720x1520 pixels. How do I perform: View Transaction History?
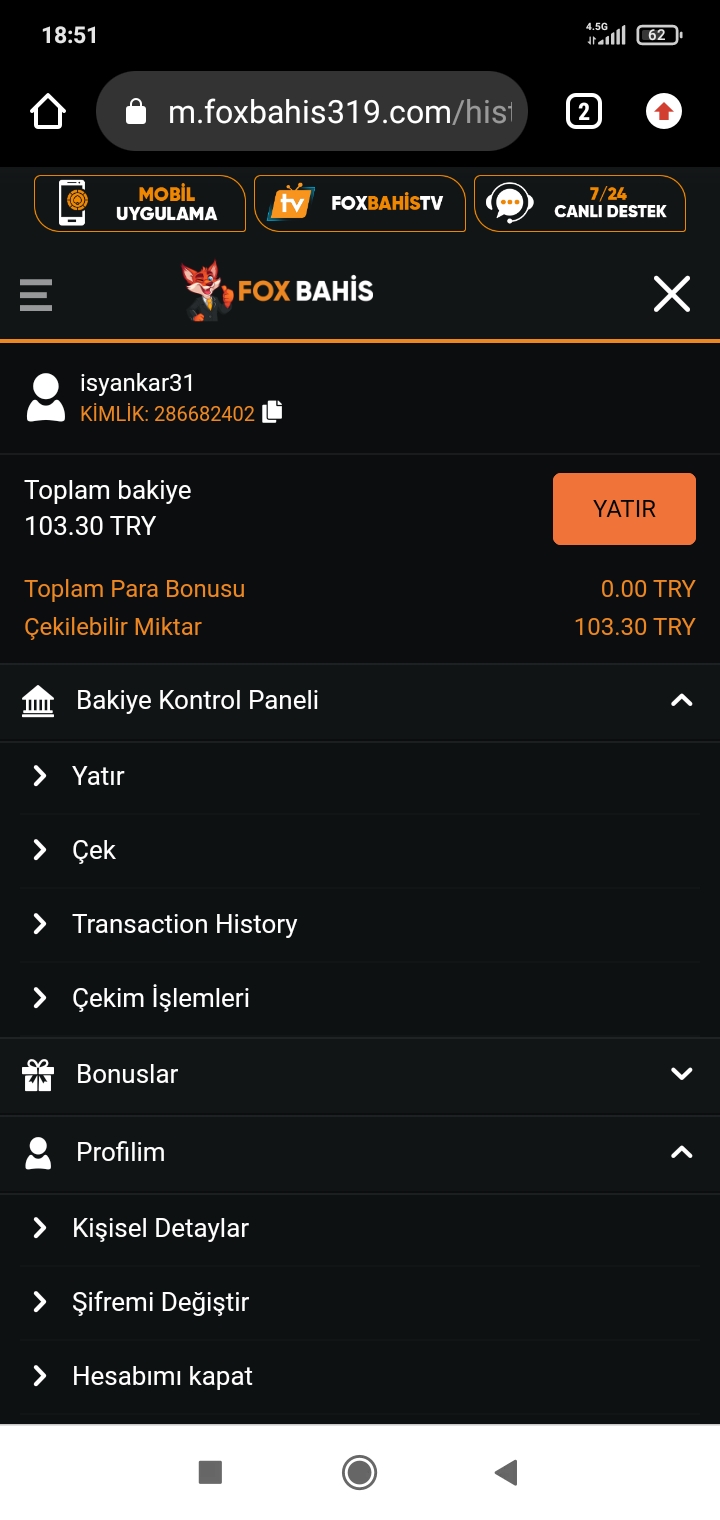(360, 924)
